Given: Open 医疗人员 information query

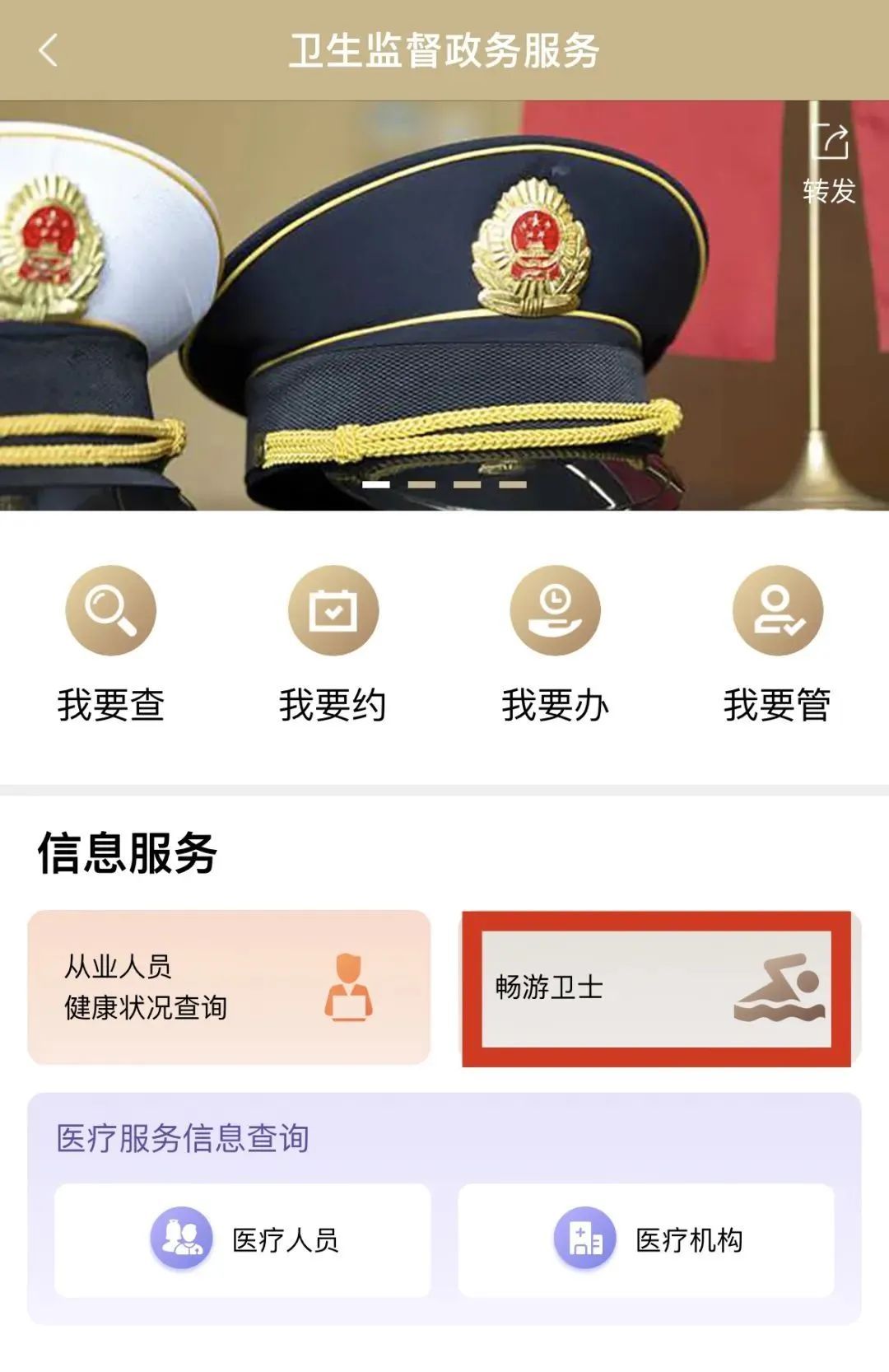Looking at the screenshot, I should (x=243, y=1239).
